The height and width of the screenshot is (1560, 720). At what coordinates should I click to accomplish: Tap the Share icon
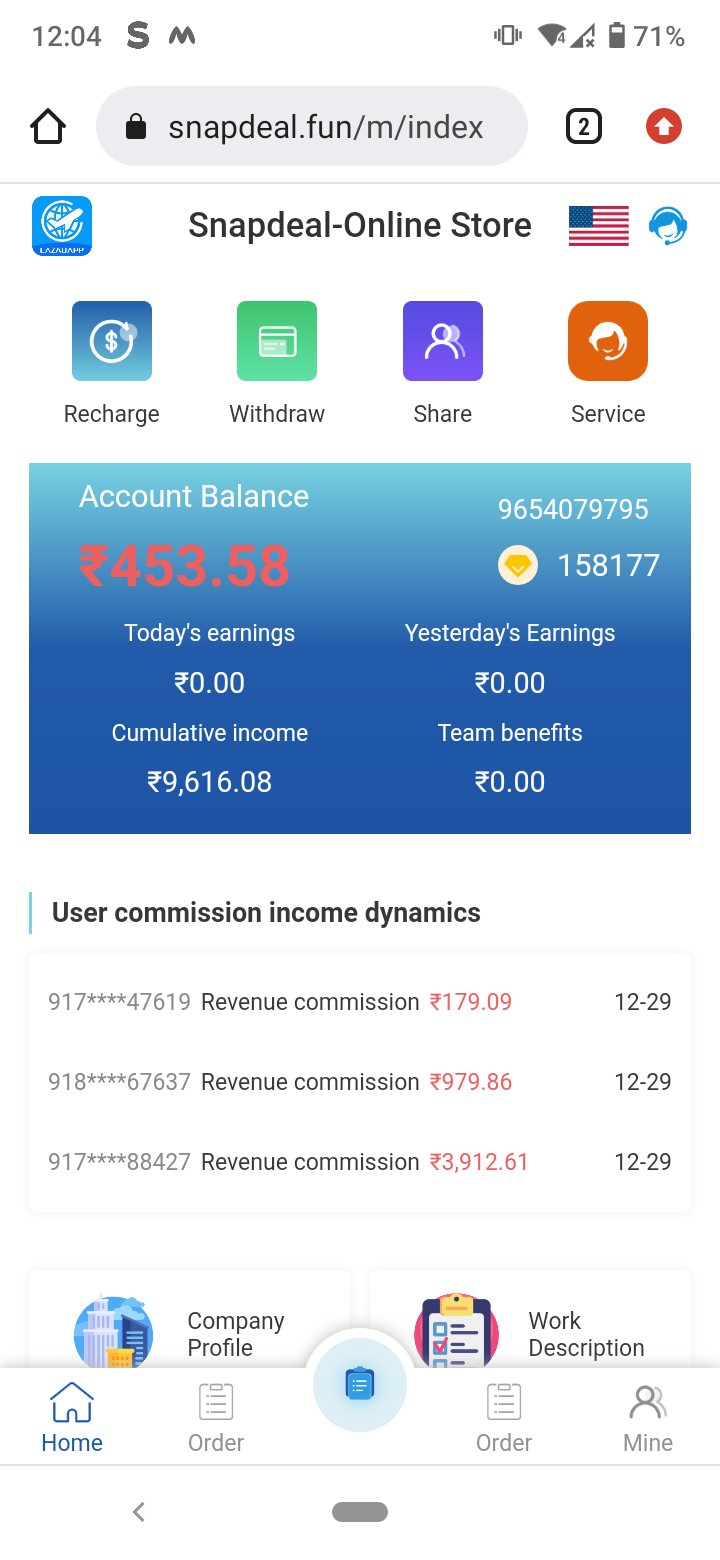tap(443, 341)
